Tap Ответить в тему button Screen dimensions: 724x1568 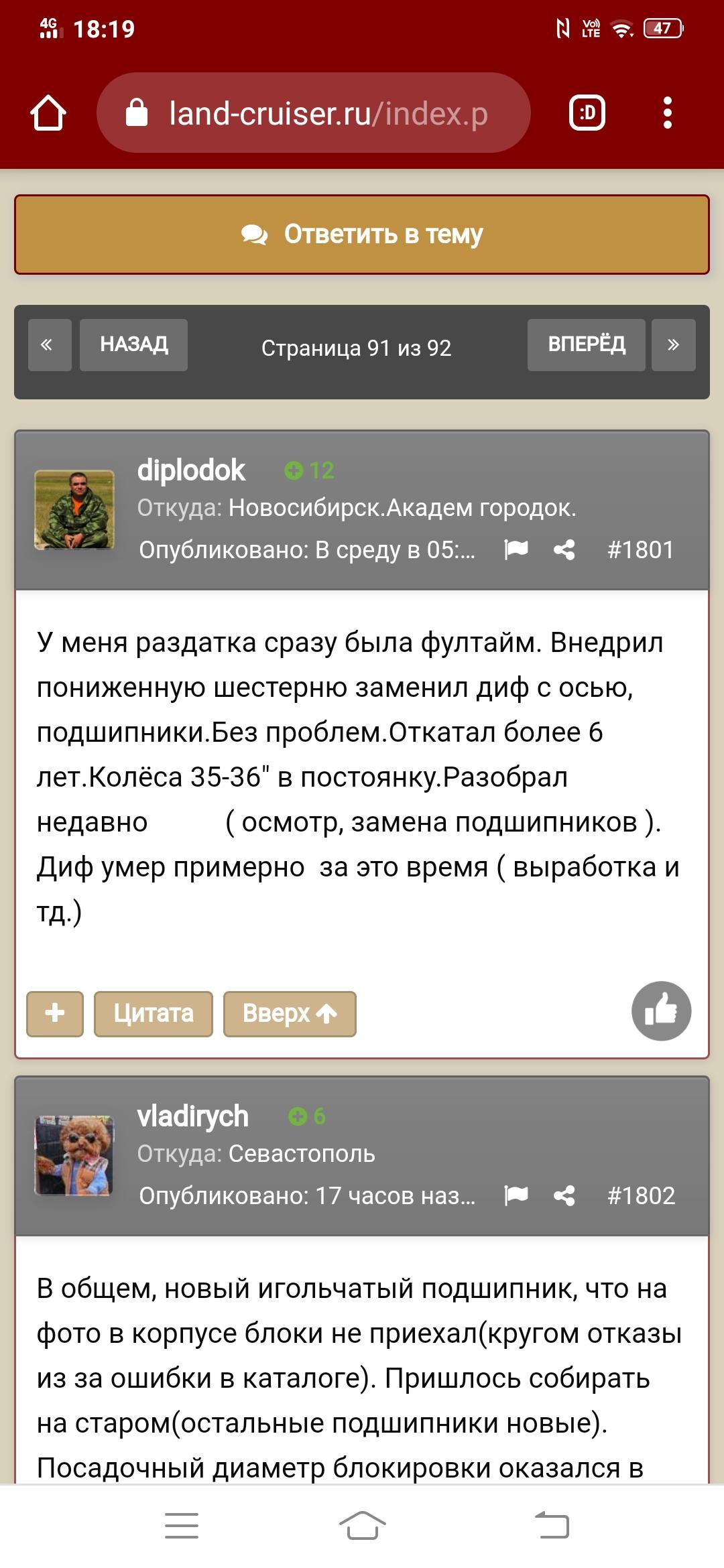tap(362, 235)
